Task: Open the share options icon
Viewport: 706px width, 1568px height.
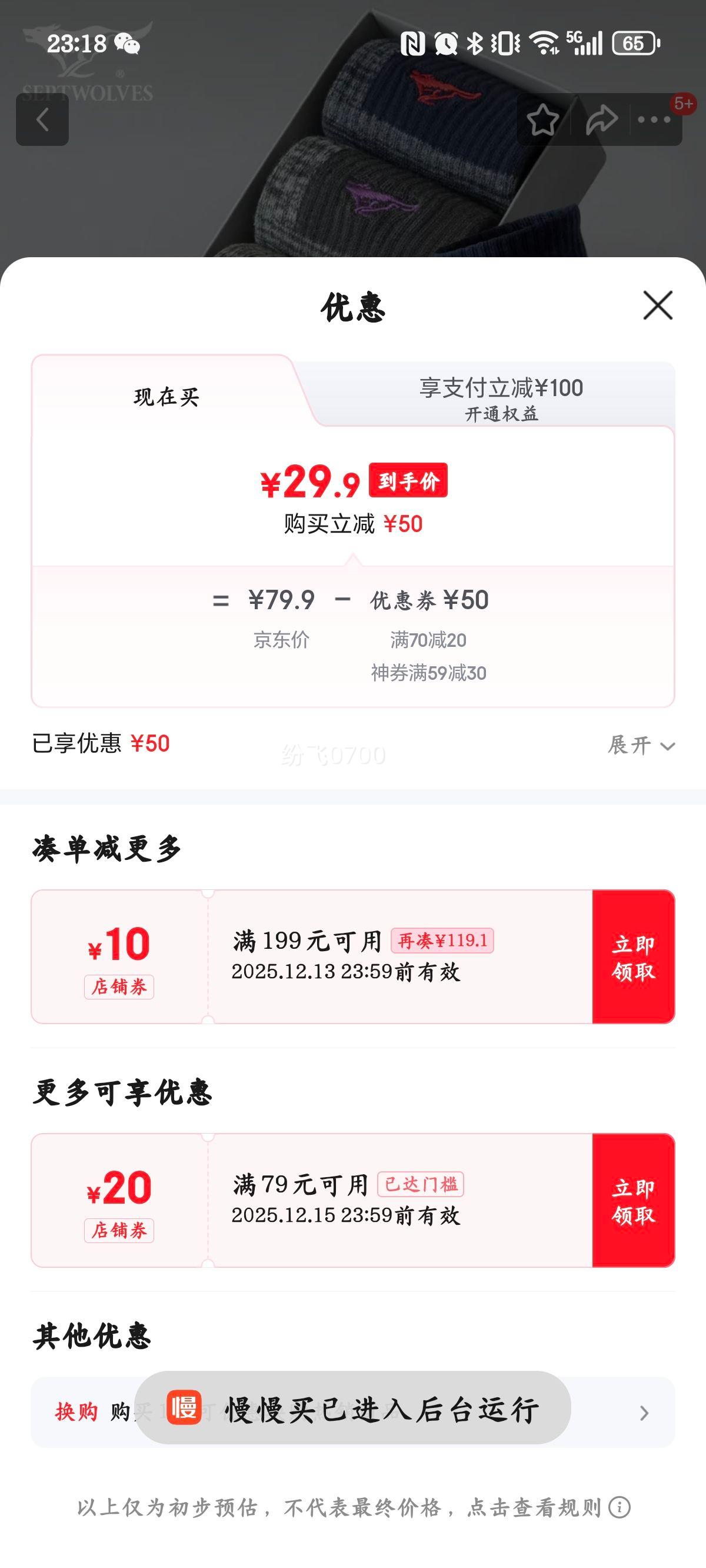Action: [x=601, y=121]
